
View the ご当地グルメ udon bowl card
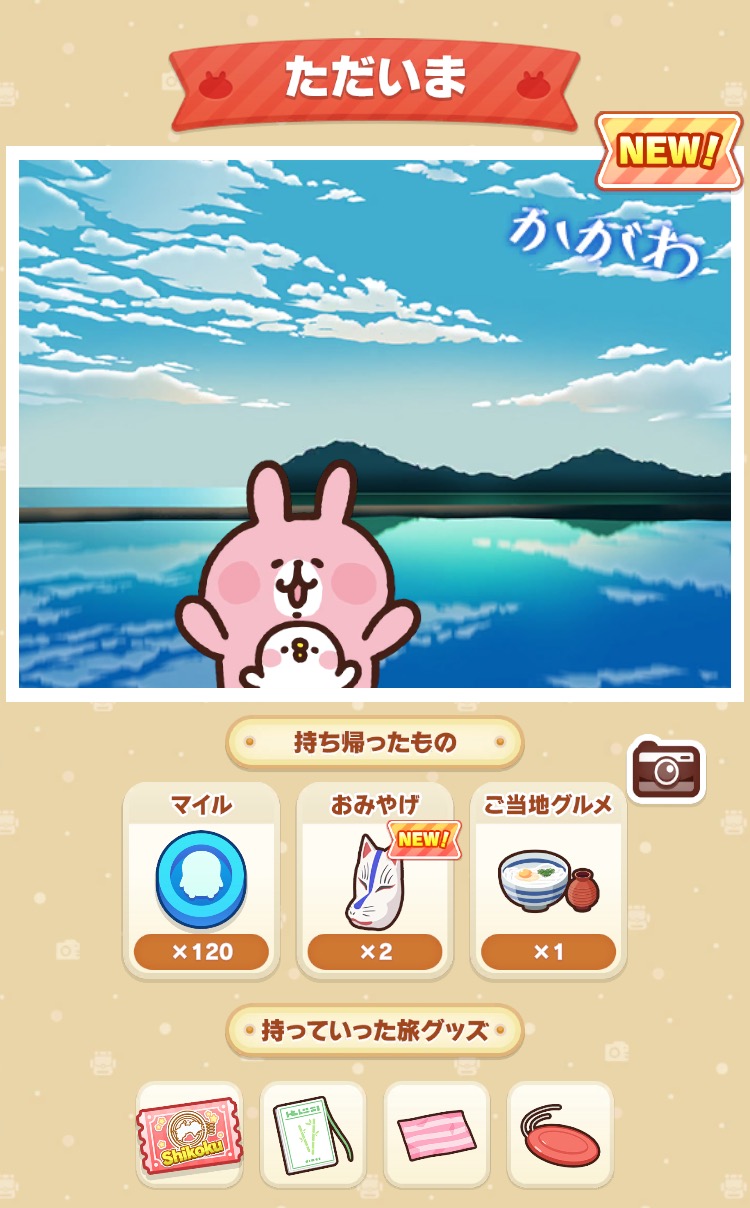(548, 881)
